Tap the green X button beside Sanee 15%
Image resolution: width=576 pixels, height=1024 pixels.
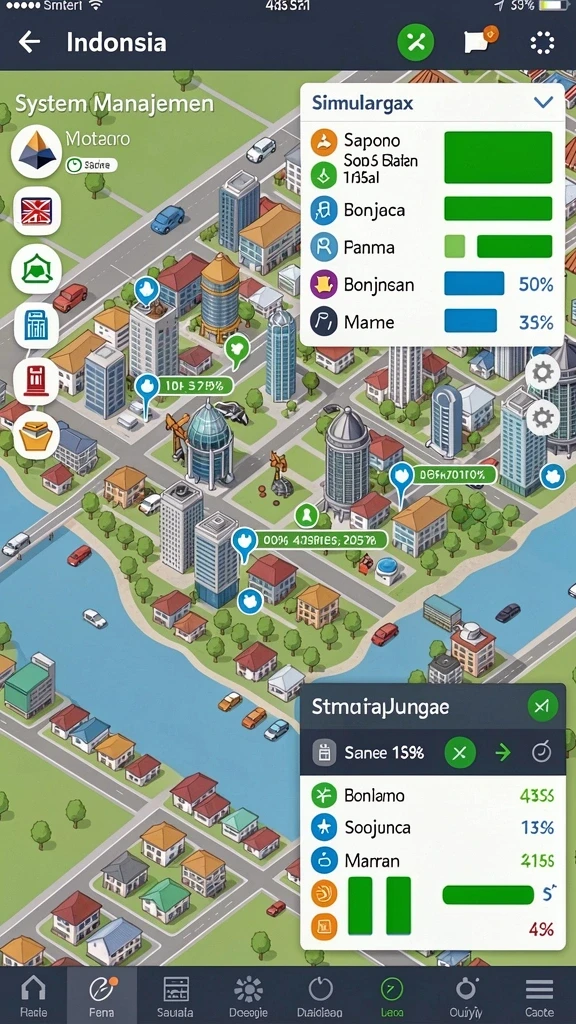pos(460,753)
